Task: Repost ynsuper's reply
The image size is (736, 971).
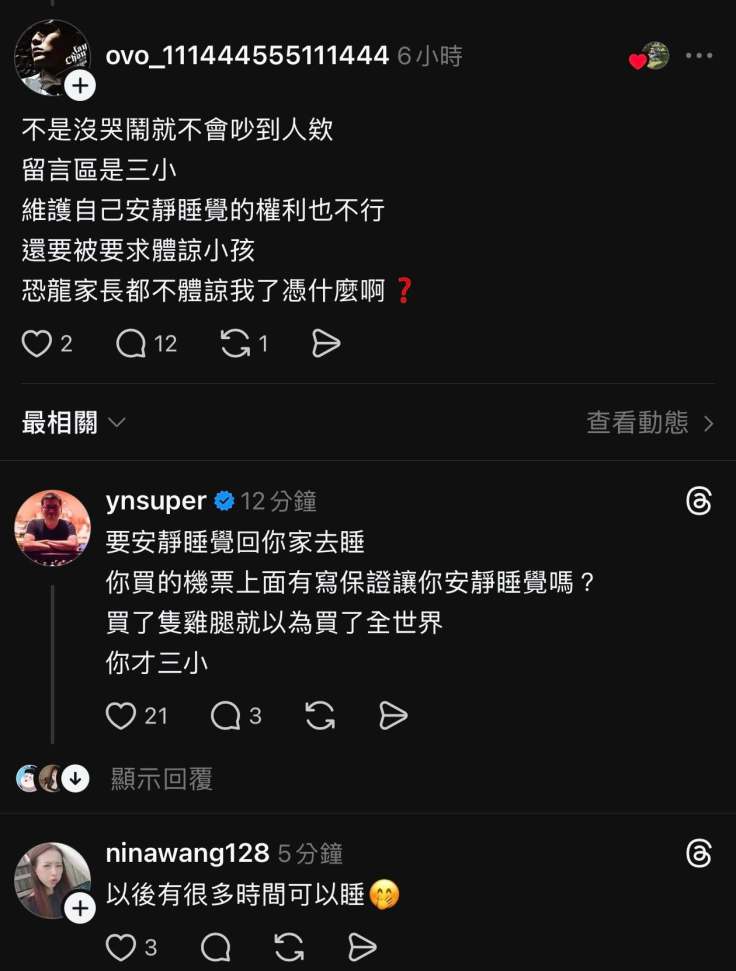Action: (320, 716)
